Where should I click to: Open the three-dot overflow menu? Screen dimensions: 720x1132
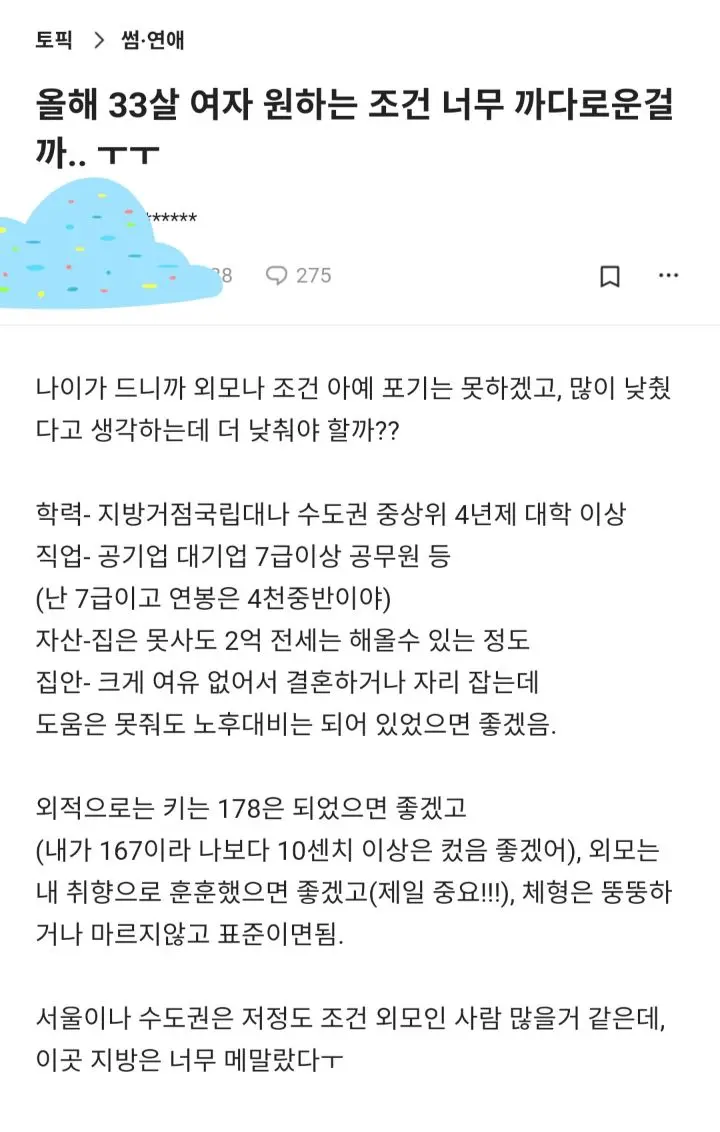point(668,276)
